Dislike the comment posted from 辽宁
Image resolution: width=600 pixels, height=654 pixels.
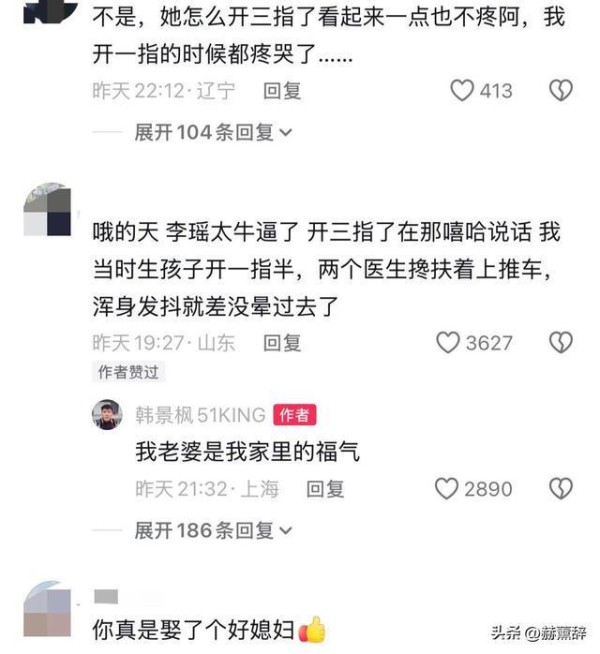[x=560, y=91]
